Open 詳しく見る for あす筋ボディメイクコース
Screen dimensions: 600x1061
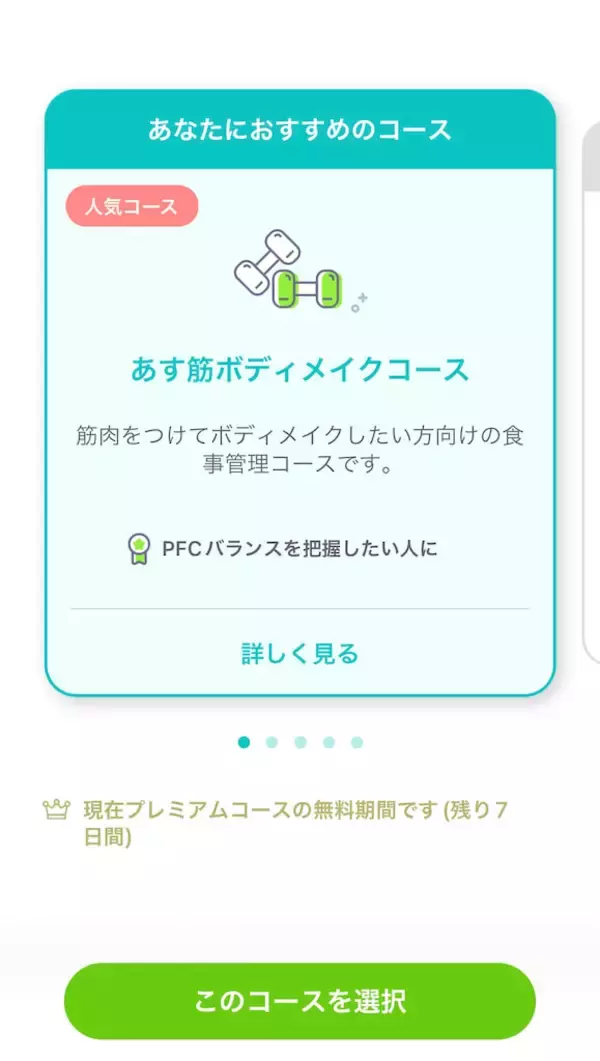pyautogui.click(x=300, y=654)
